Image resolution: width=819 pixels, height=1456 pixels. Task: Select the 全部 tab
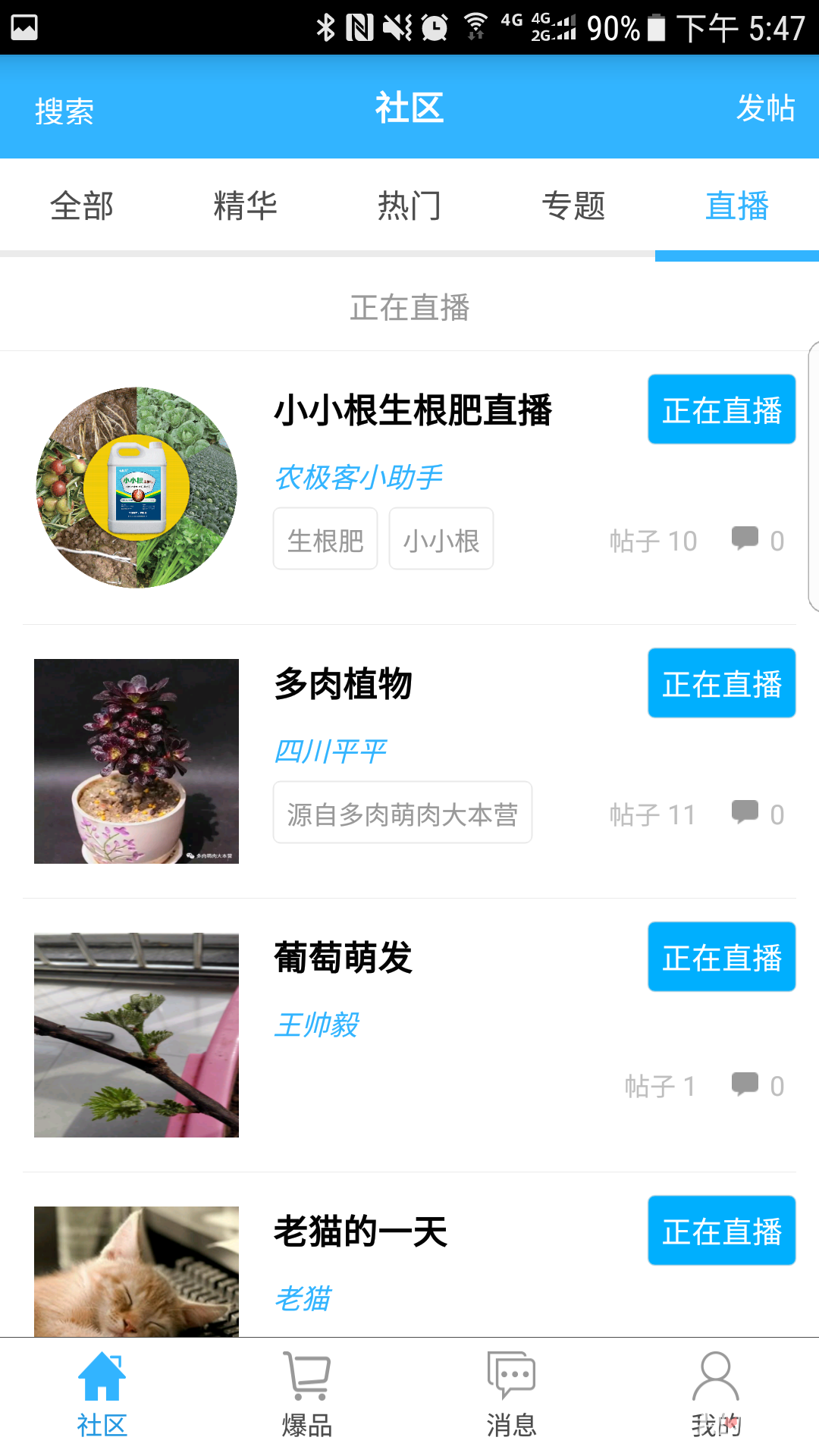coord(82,206)
